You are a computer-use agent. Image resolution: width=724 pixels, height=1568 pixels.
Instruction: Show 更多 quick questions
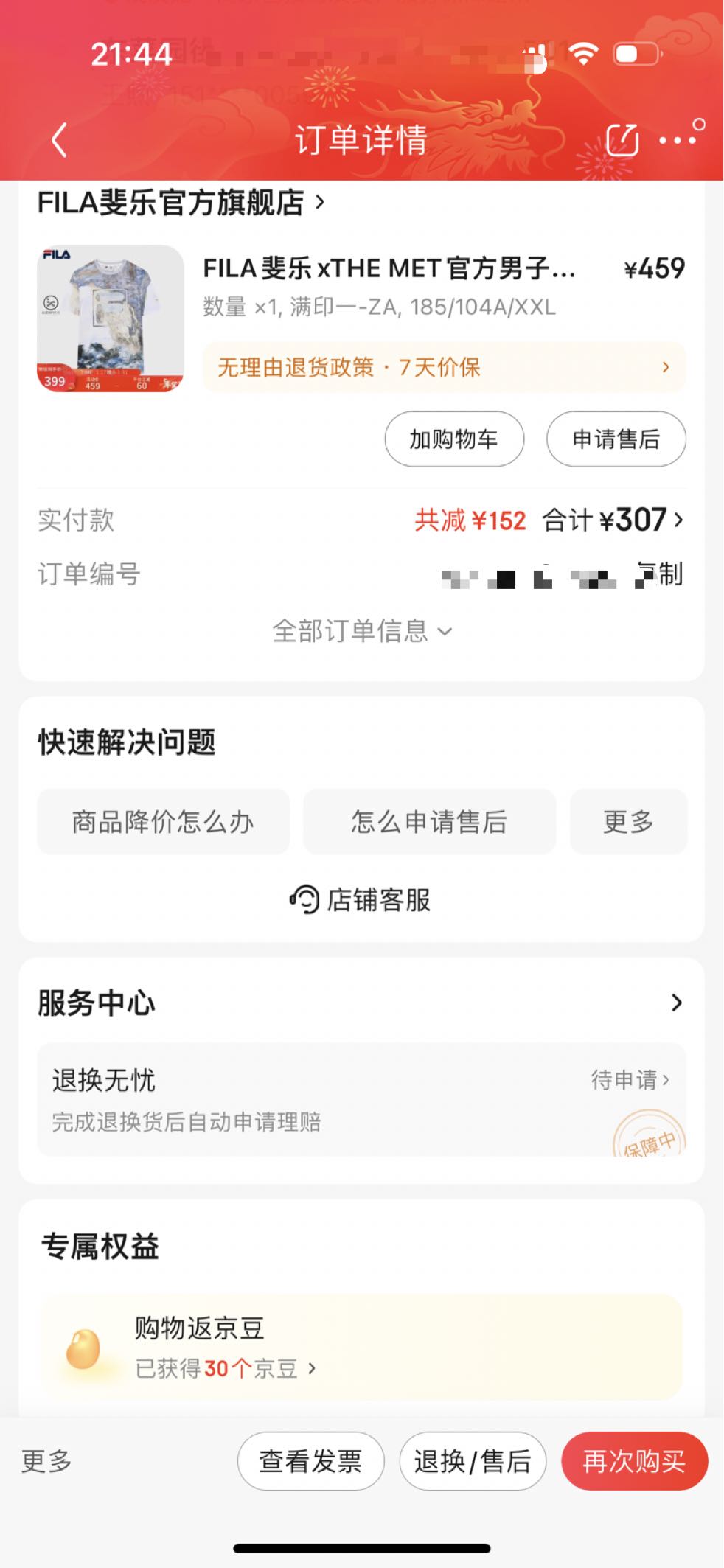click(x=628, y=822)
